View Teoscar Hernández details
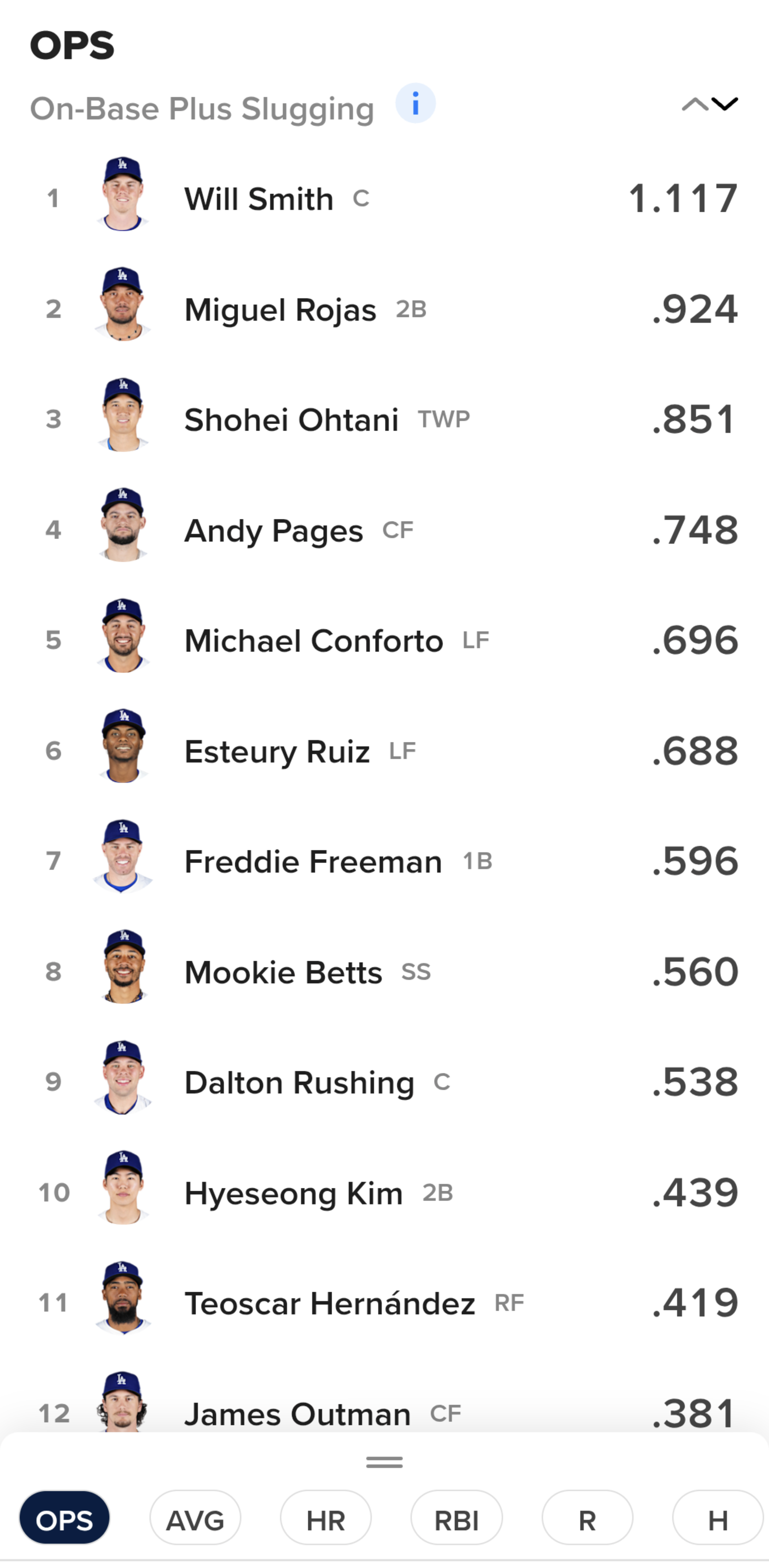This screenshot has width=769, height=1568. pos(384,1302)
